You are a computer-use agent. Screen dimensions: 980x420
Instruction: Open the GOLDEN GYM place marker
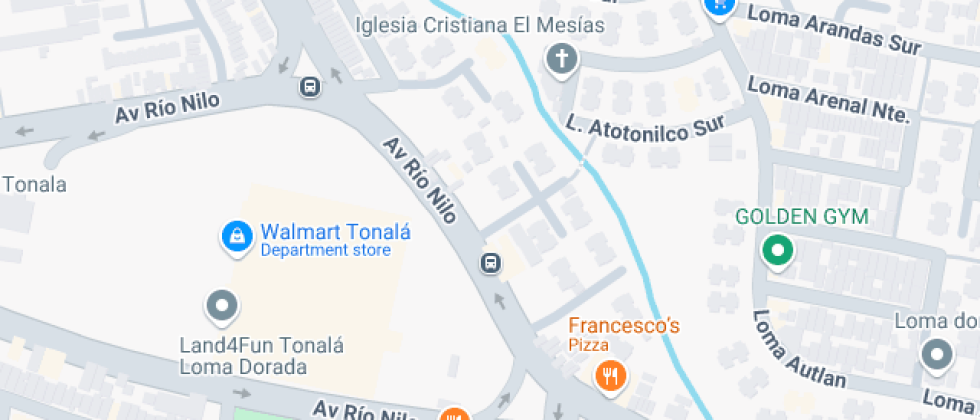(777, 250)
